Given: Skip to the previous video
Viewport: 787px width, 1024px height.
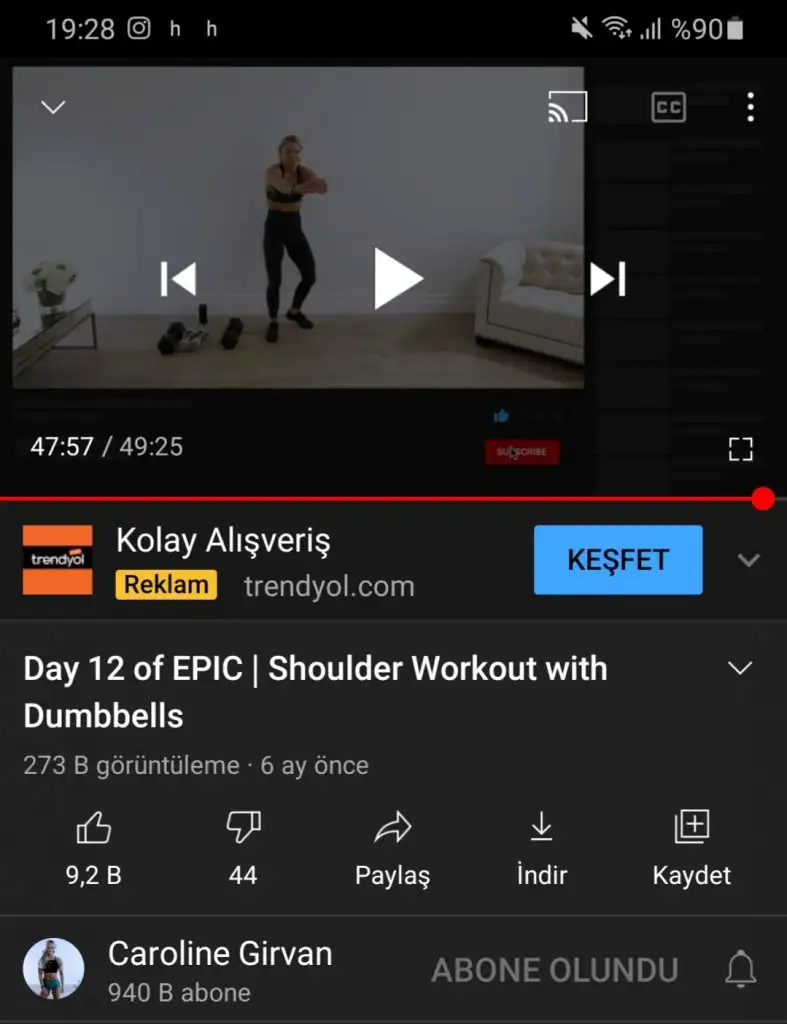Looking at the screenshot, I should [x=178, y=279].
